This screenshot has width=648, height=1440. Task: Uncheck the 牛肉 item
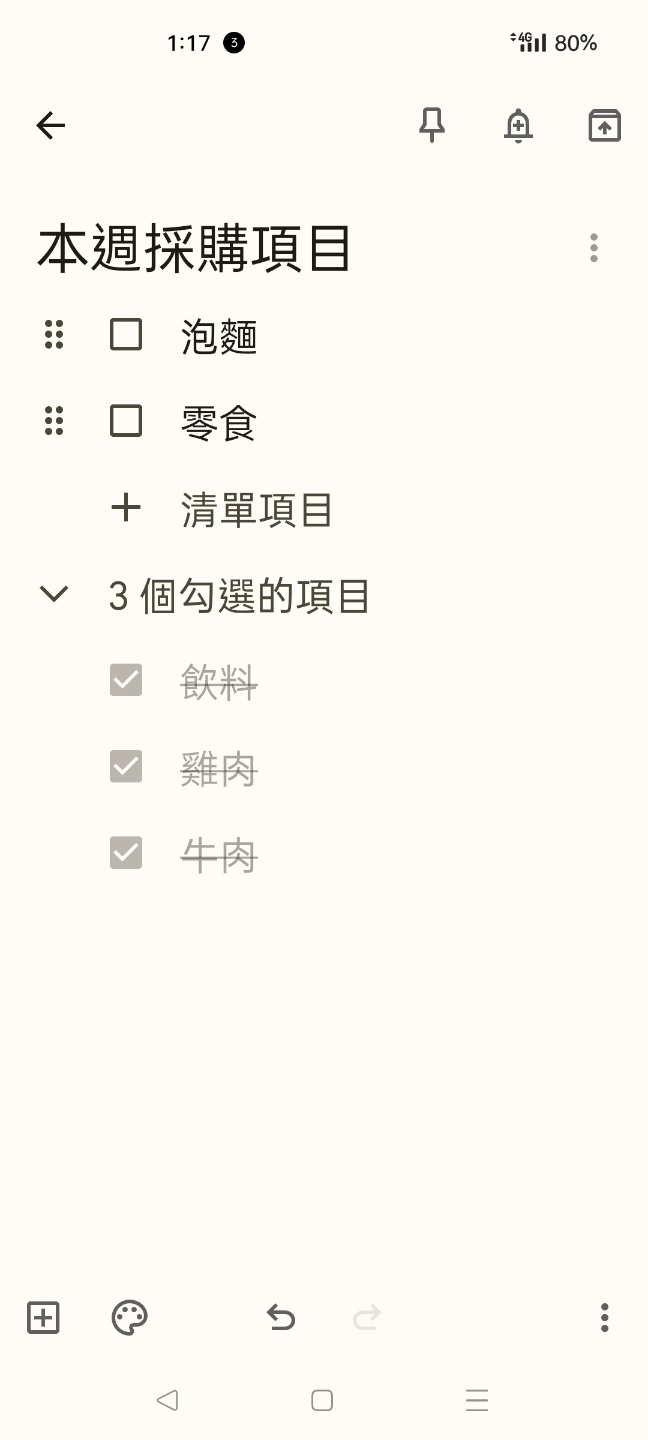126,853
